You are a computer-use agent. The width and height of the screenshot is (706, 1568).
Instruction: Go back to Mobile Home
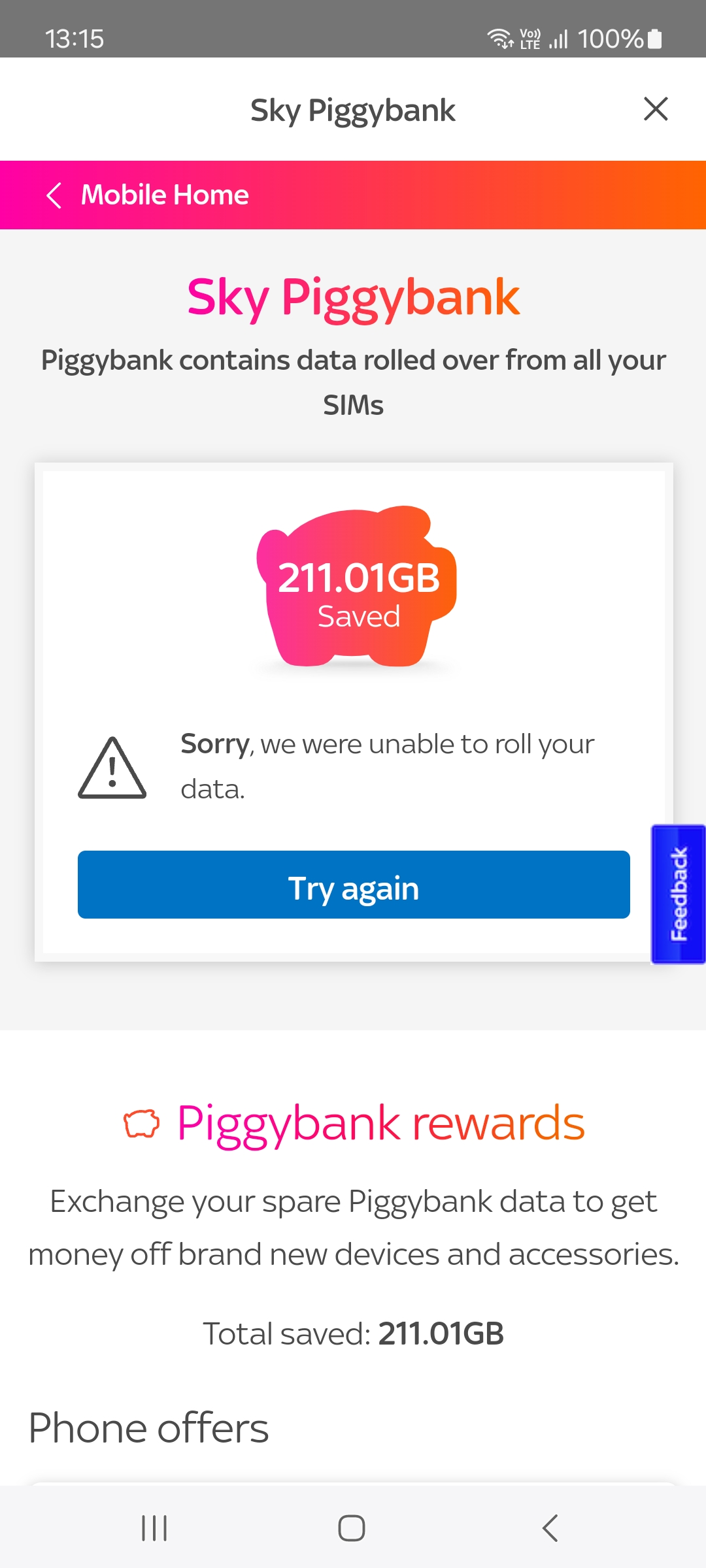[148, 195]
